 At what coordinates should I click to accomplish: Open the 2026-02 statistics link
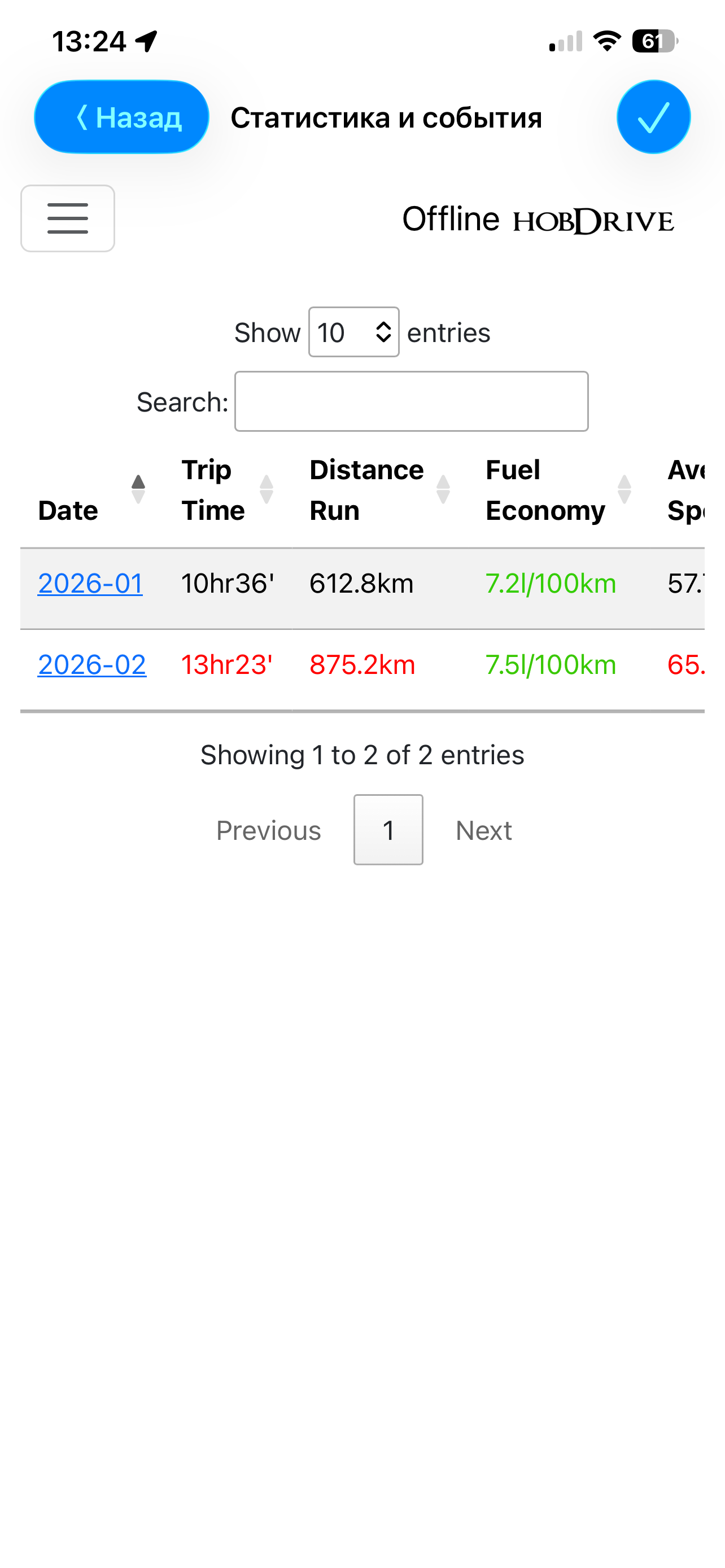[92, 665]
